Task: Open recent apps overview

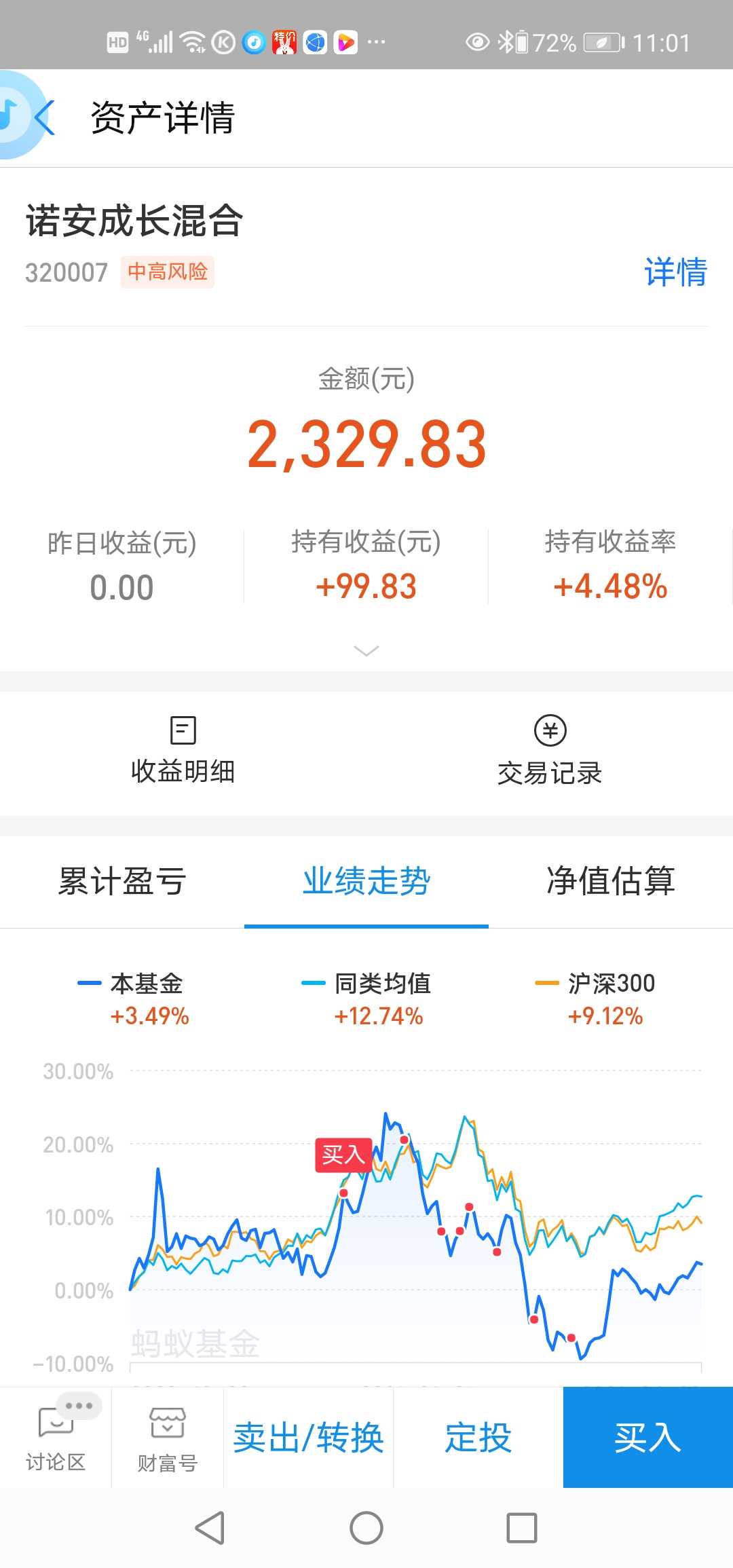Action: click(x=522, y=1528)
